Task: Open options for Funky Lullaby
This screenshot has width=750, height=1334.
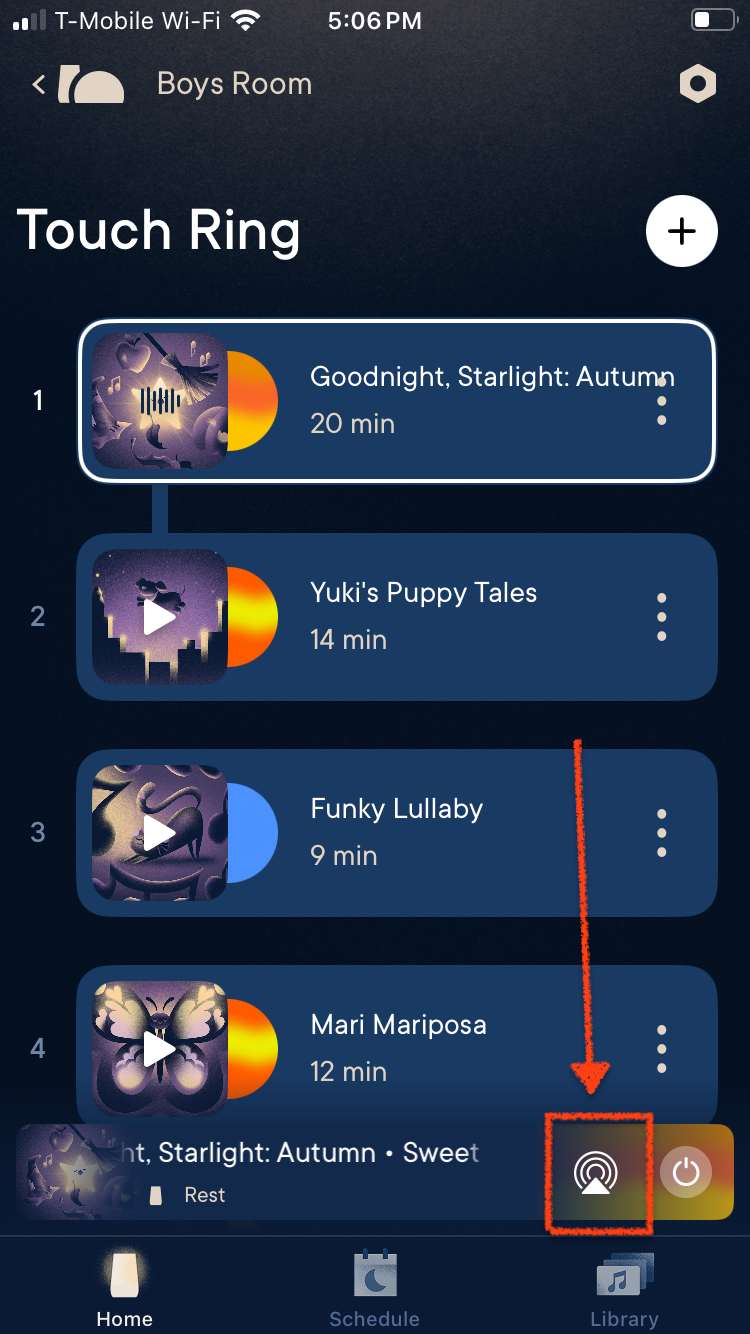Action: [661, 833]
